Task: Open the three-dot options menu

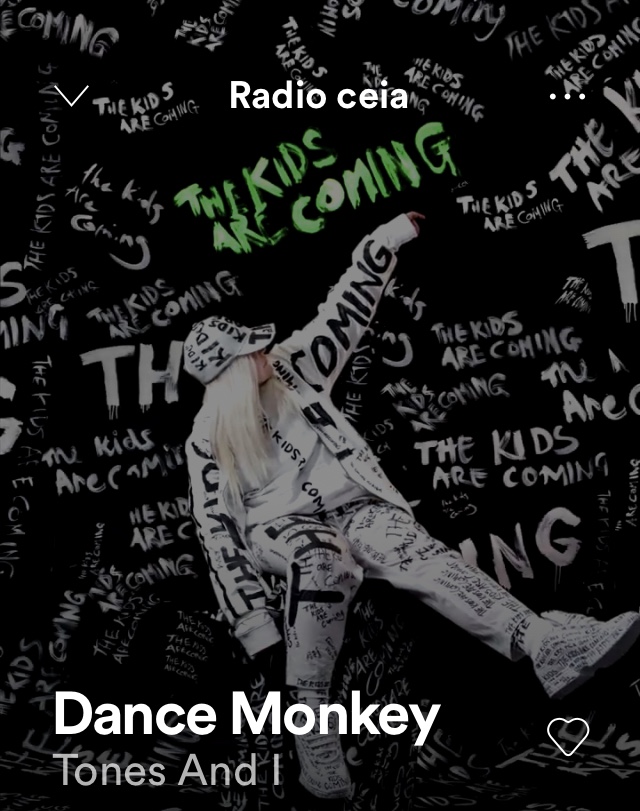Action: 567,96
